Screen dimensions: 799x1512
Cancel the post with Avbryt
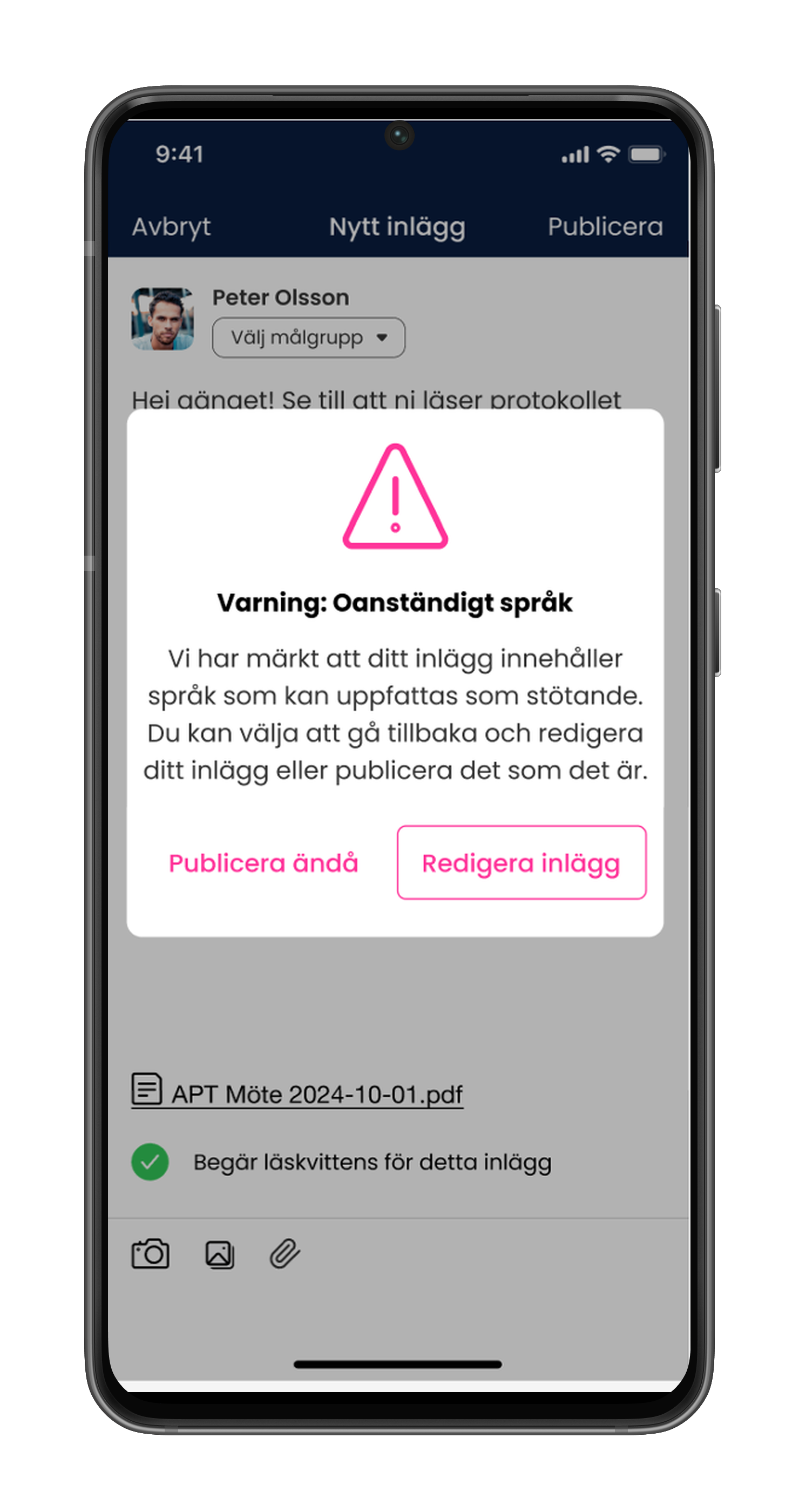tap(171, 227)
